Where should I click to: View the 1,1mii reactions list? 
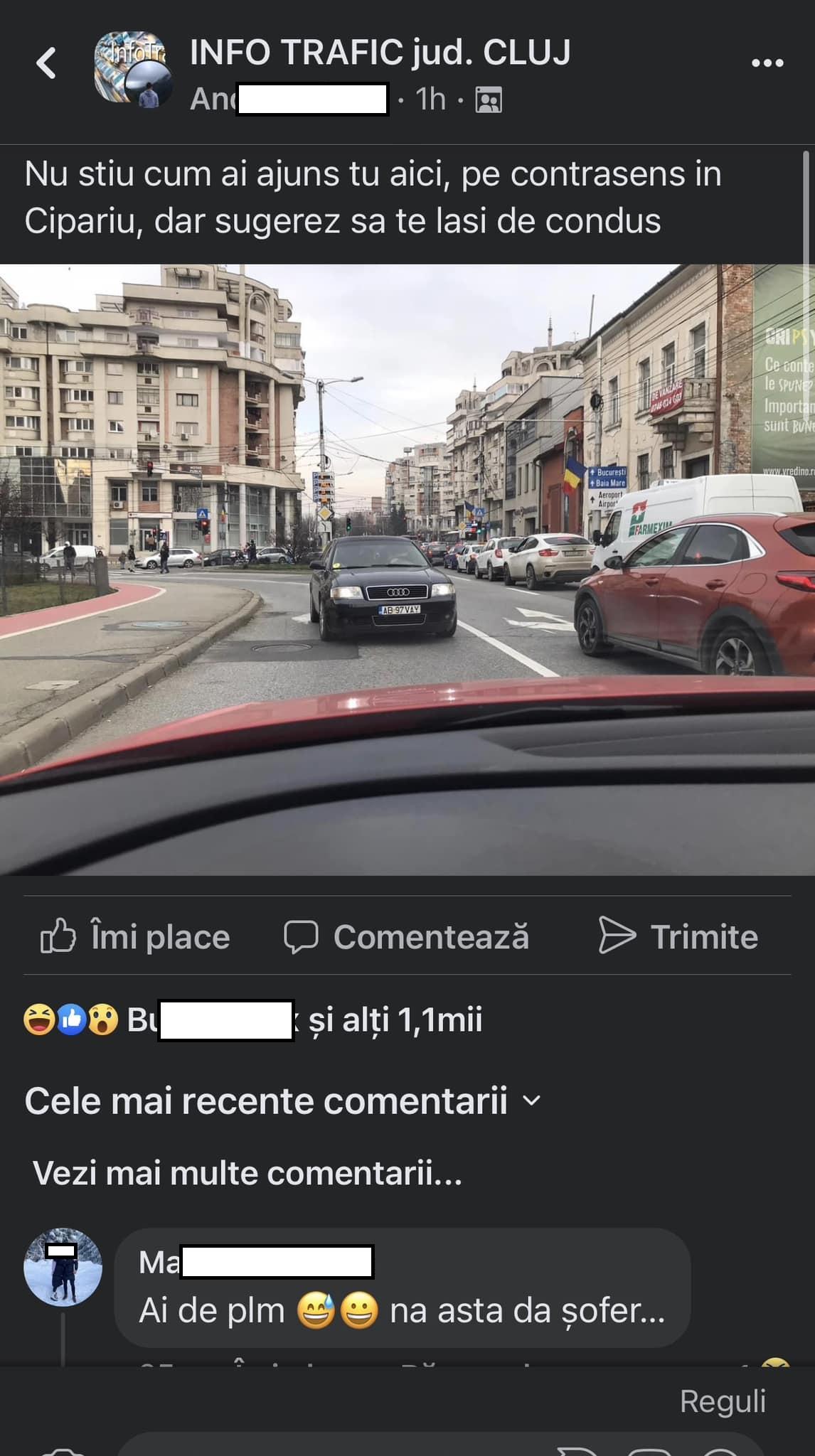tap(252, 1020)
